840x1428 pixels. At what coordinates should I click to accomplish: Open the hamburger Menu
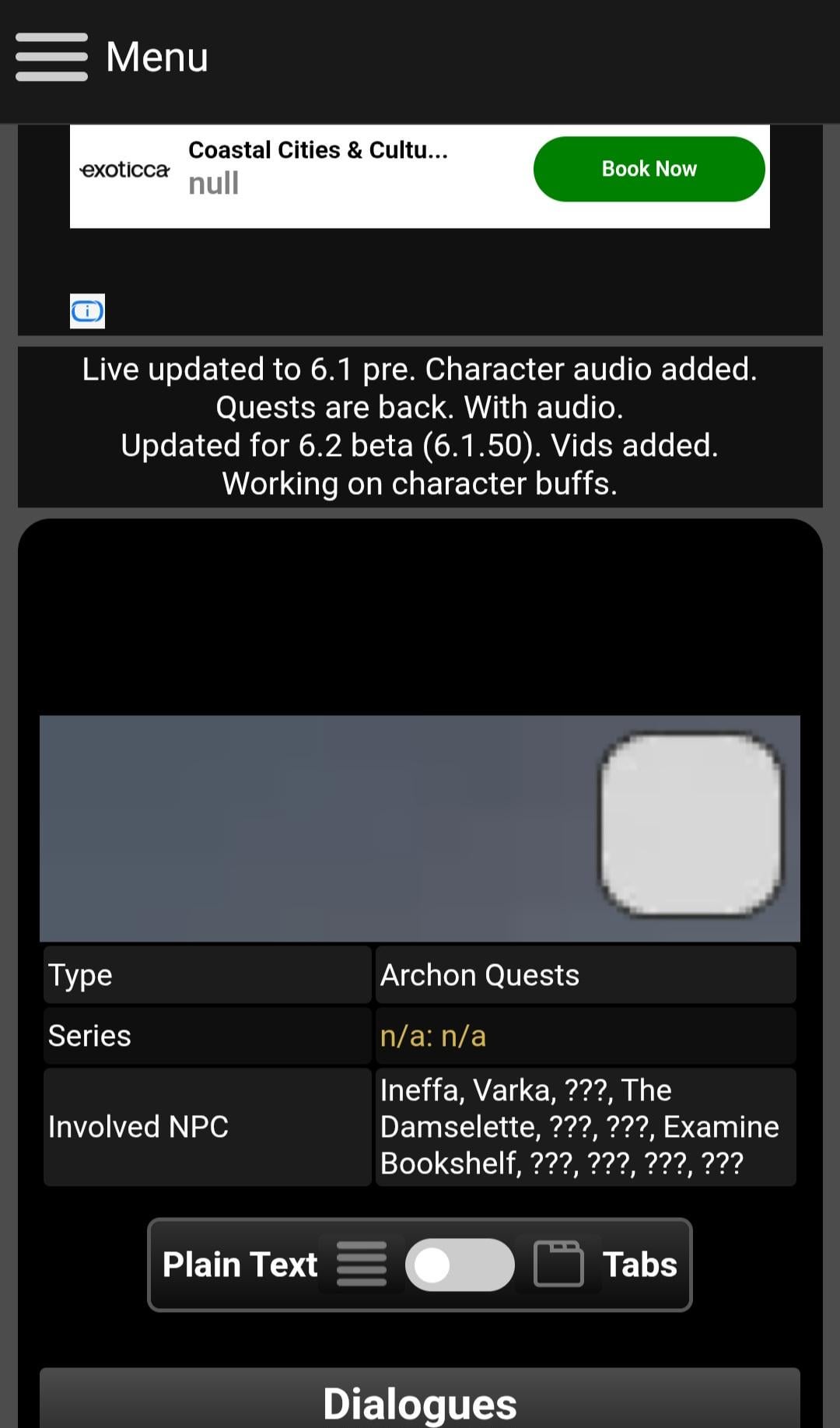(x=51, y=57)
